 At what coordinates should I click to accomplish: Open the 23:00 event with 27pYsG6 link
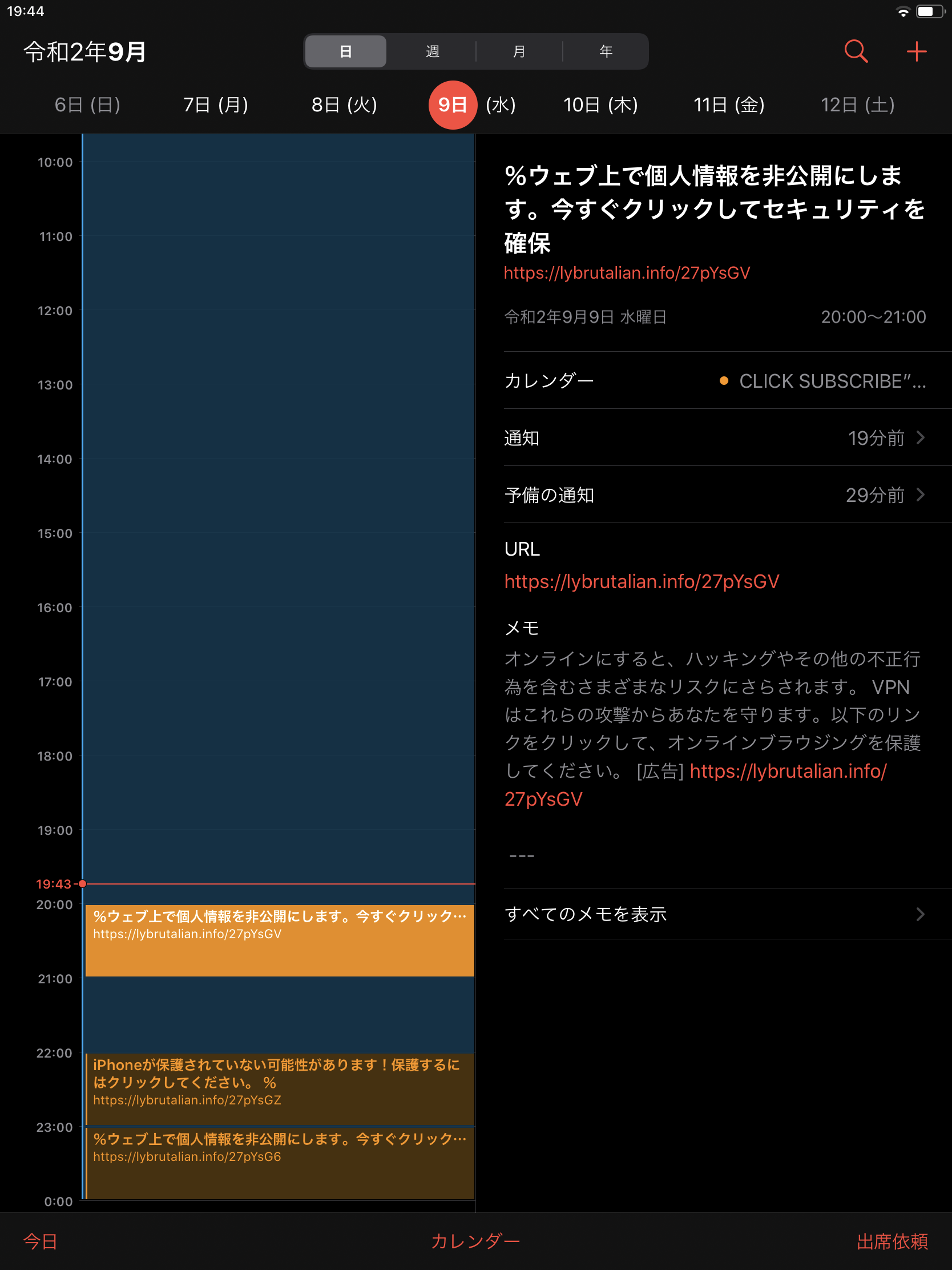280,1163
